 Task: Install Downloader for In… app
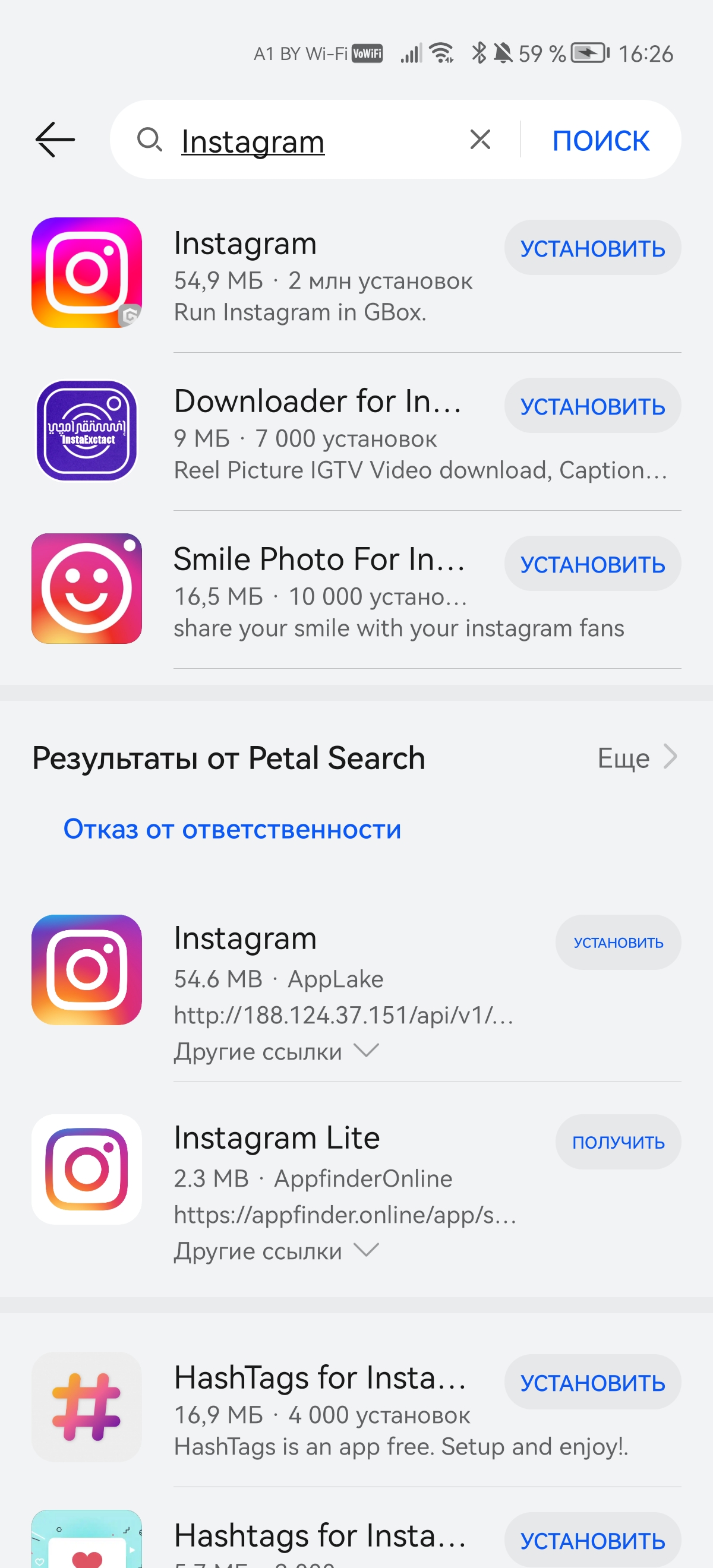[x=592, y=406]
